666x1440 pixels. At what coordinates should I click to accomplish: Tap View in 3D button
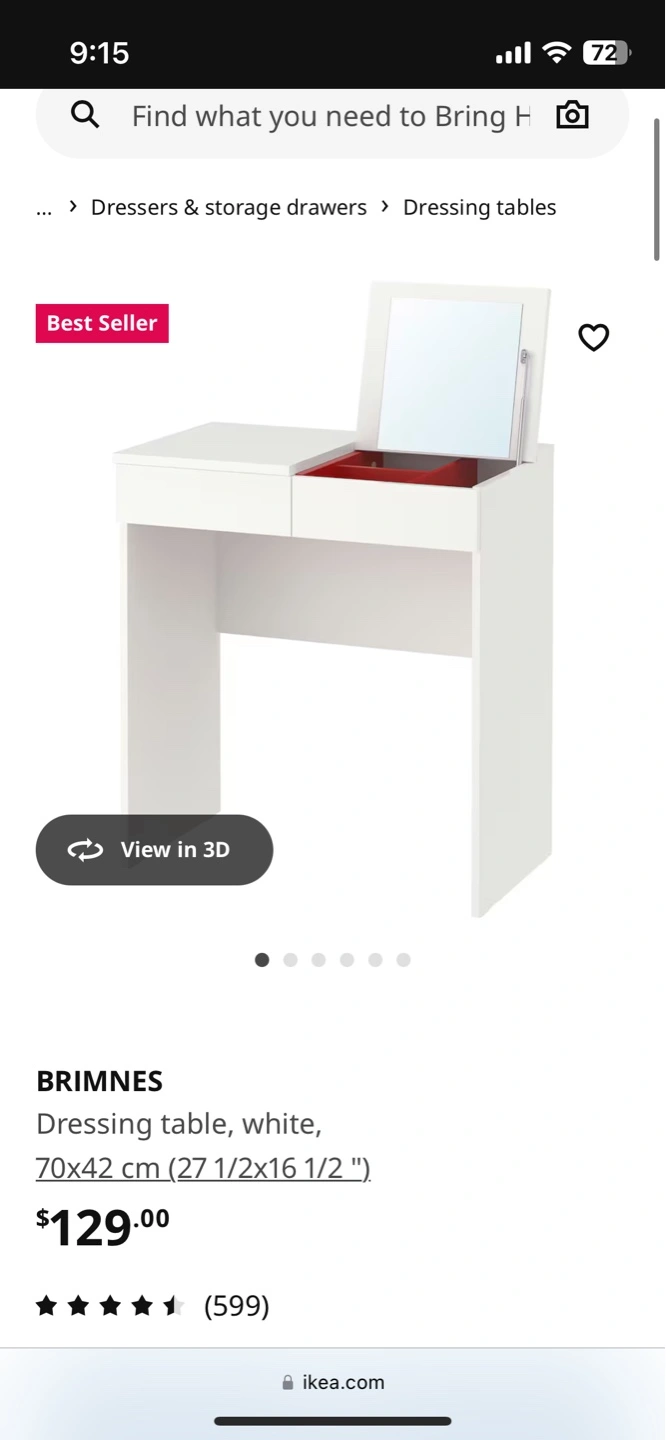tap(154, 850)
